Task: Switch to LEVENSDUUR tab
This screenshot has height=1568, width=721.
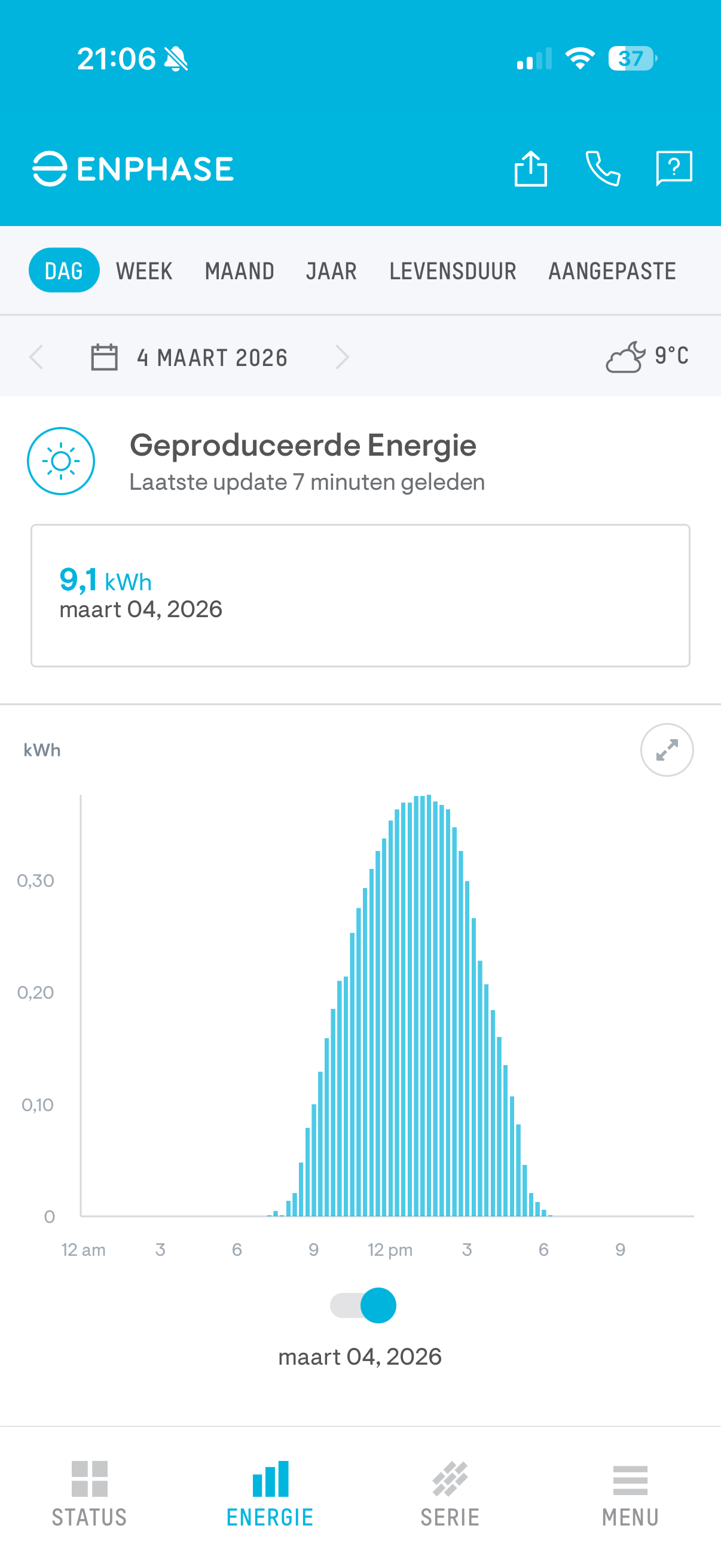Action: click(x=453, y=271)
